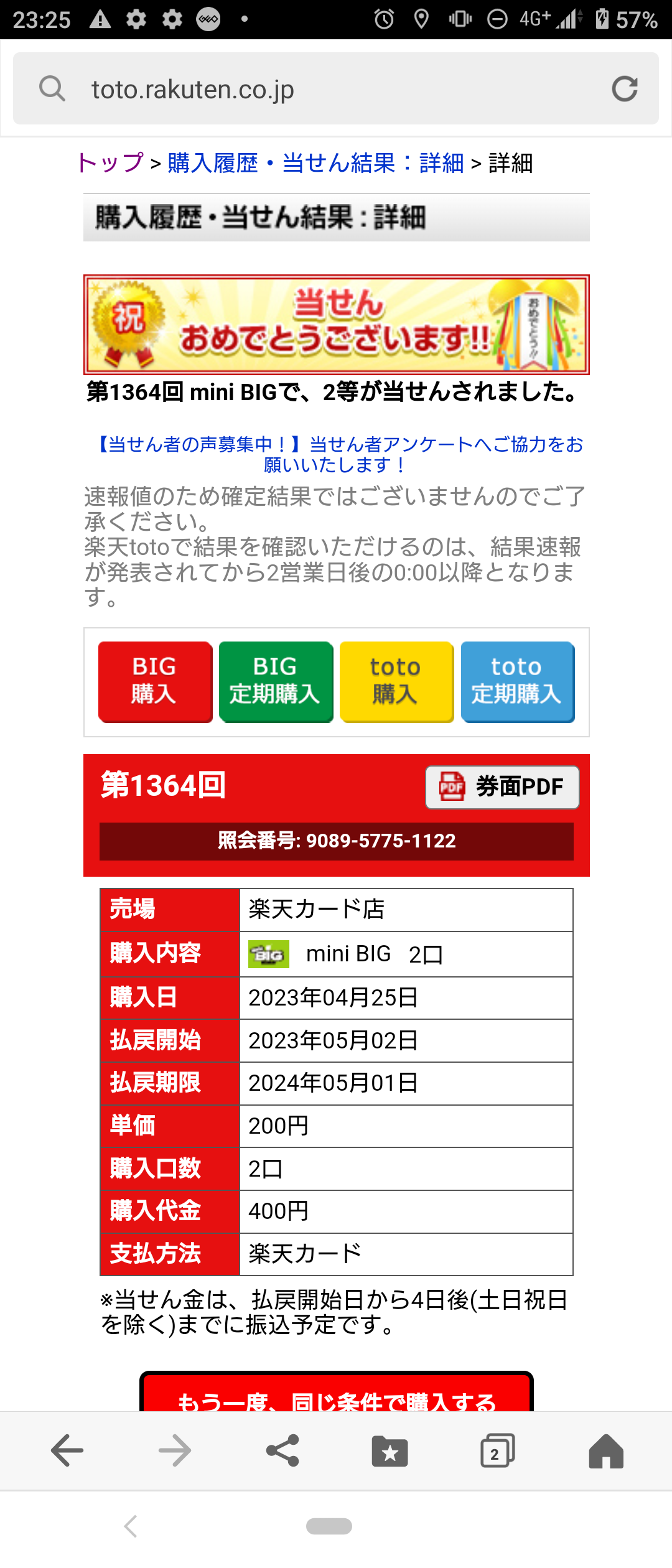
Task: Tap the blue toto 定期購入 button
Action: [x=517, y=681]
